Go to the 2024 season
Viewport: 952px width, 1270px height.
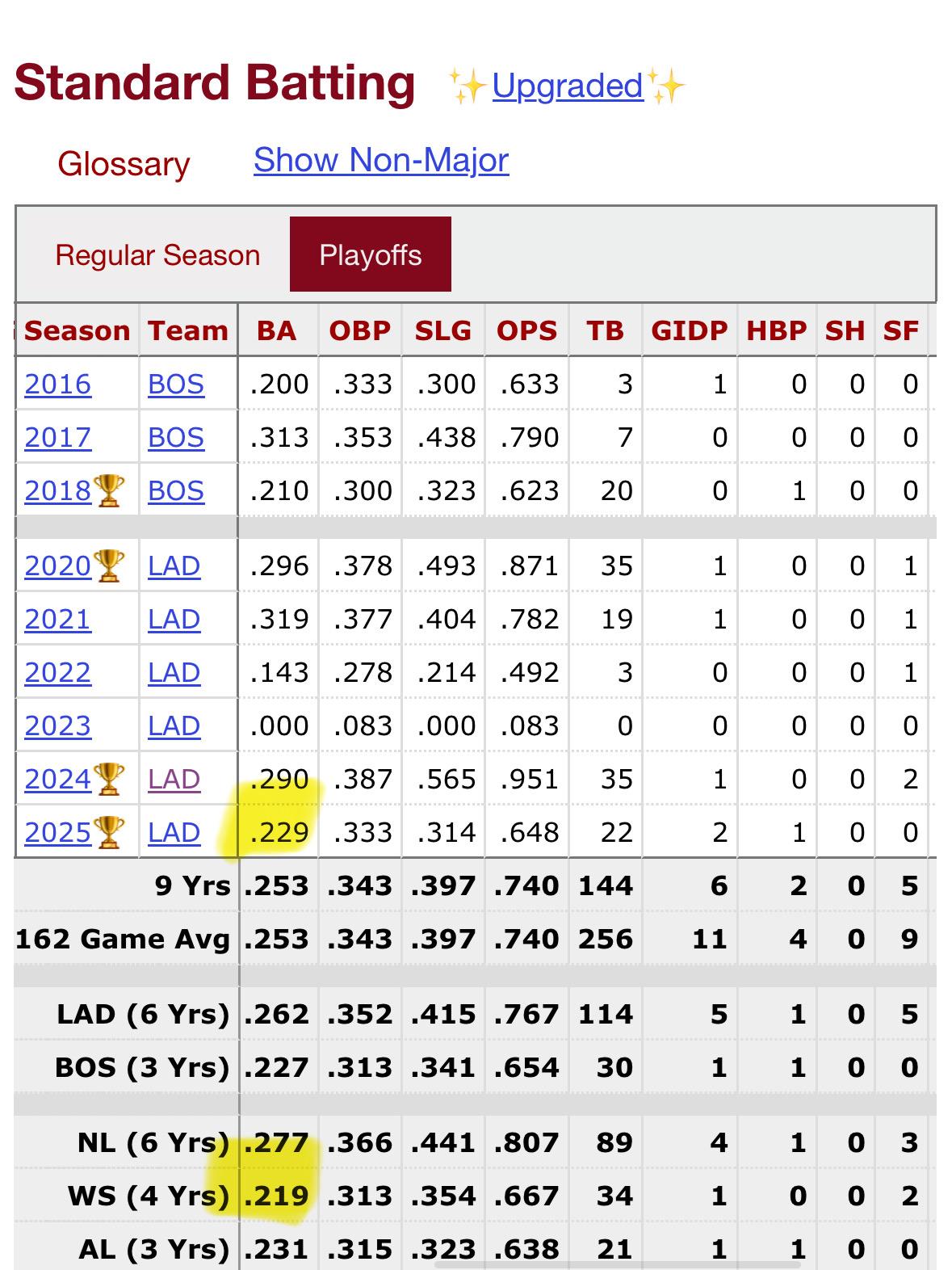(57, 779)
